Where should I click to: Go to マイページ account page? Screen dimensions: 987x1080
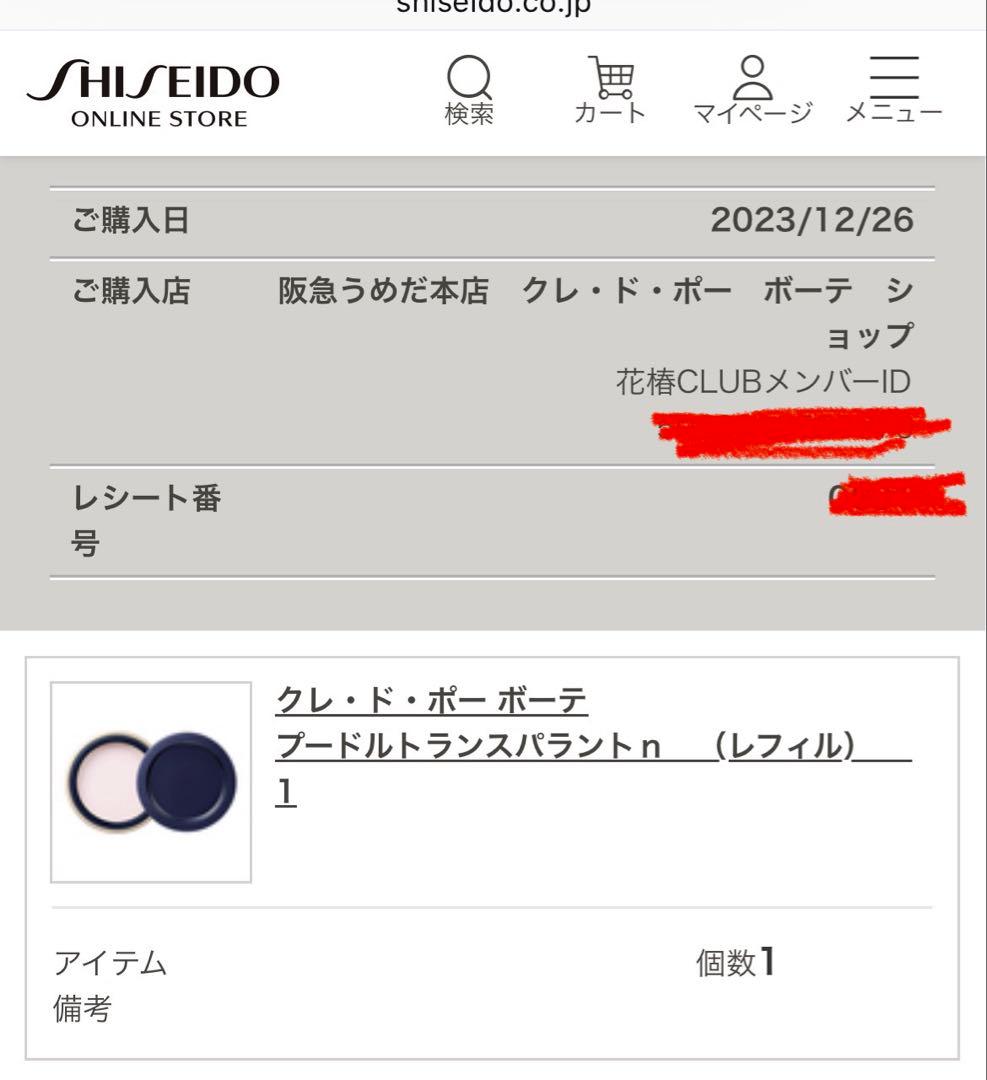tap(752, 90)
